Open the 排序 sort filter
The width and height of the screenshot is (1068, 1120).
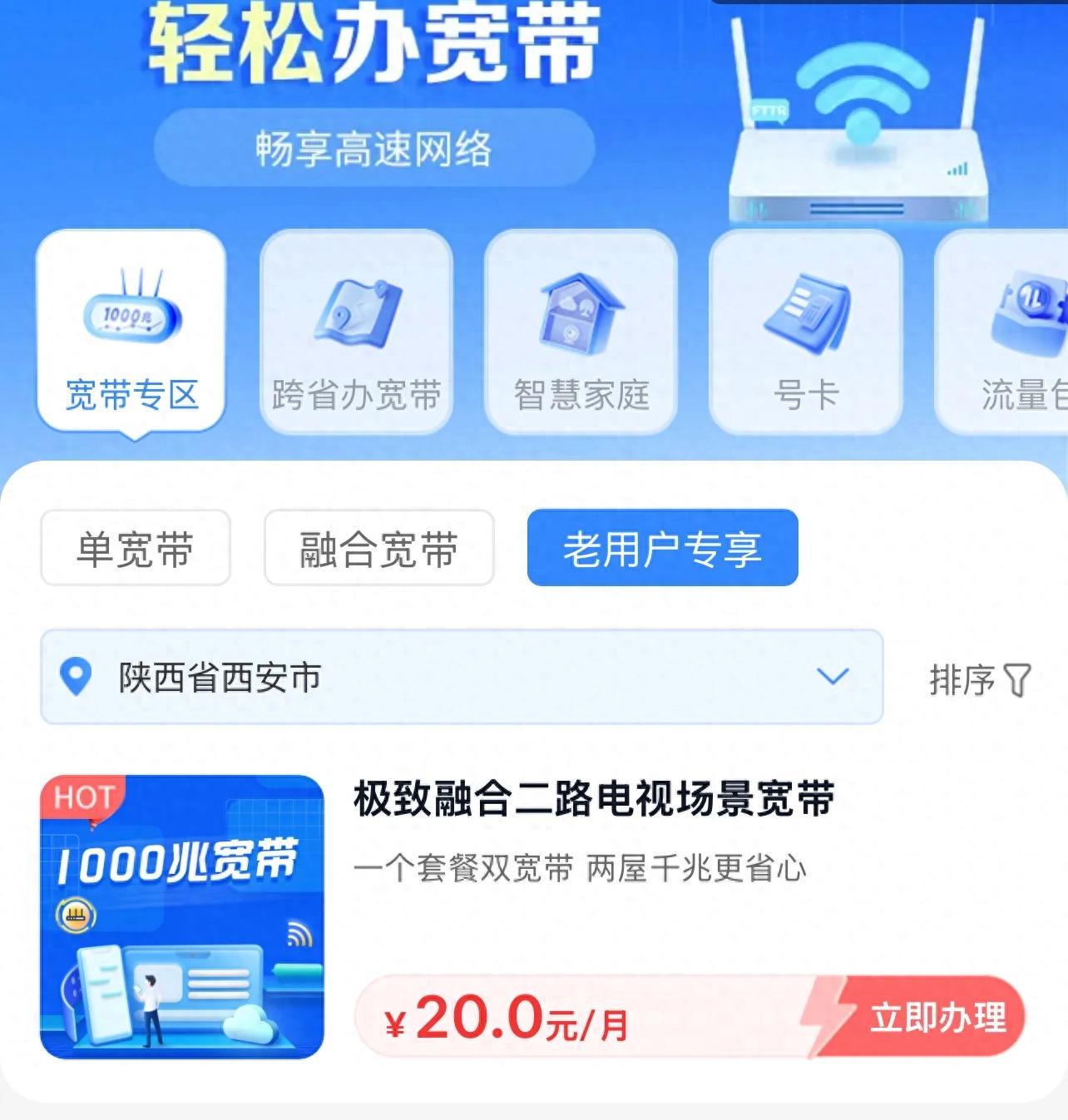979,679
